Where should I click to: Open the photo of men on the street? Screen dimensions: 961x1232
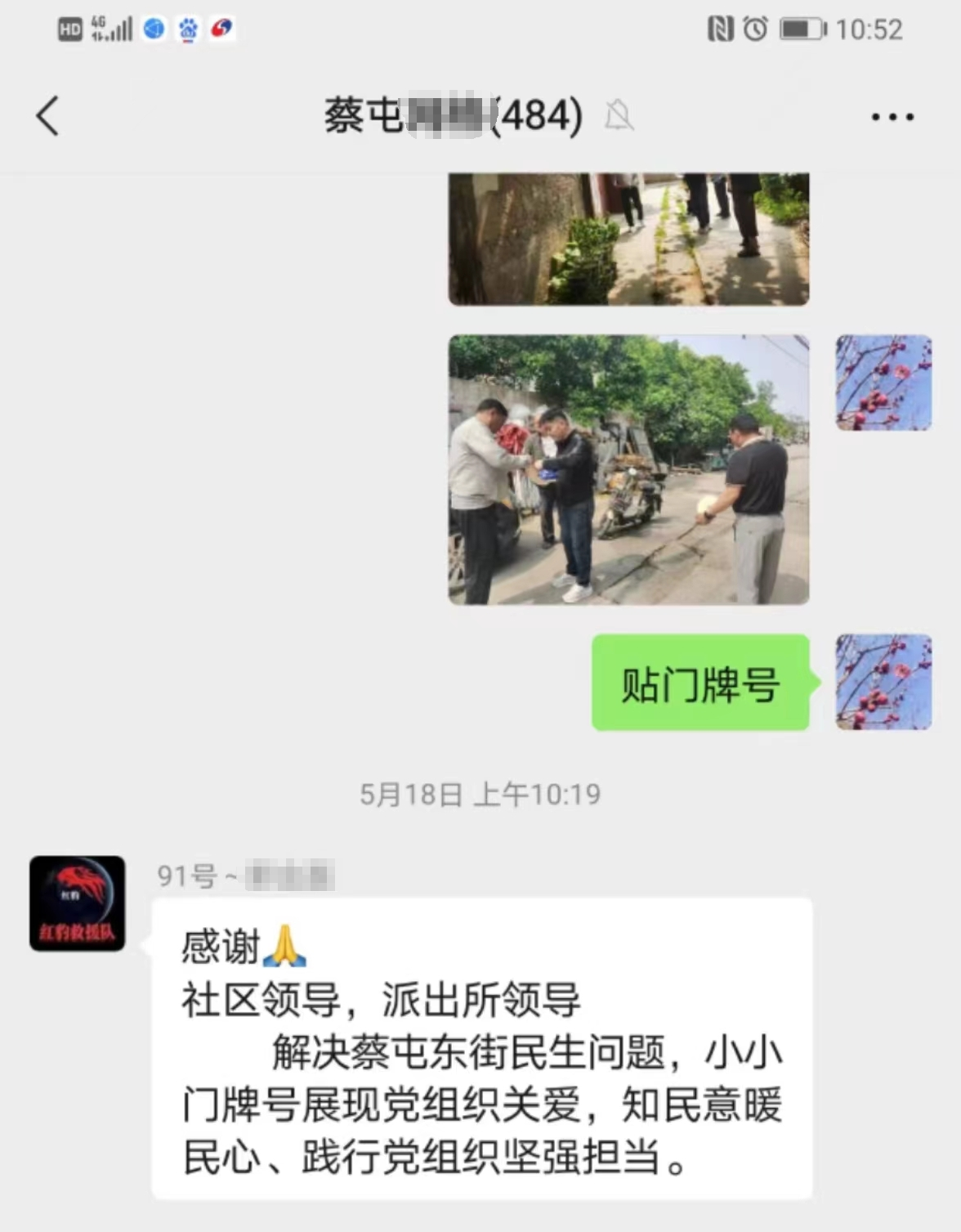click(x=628, y=469)
